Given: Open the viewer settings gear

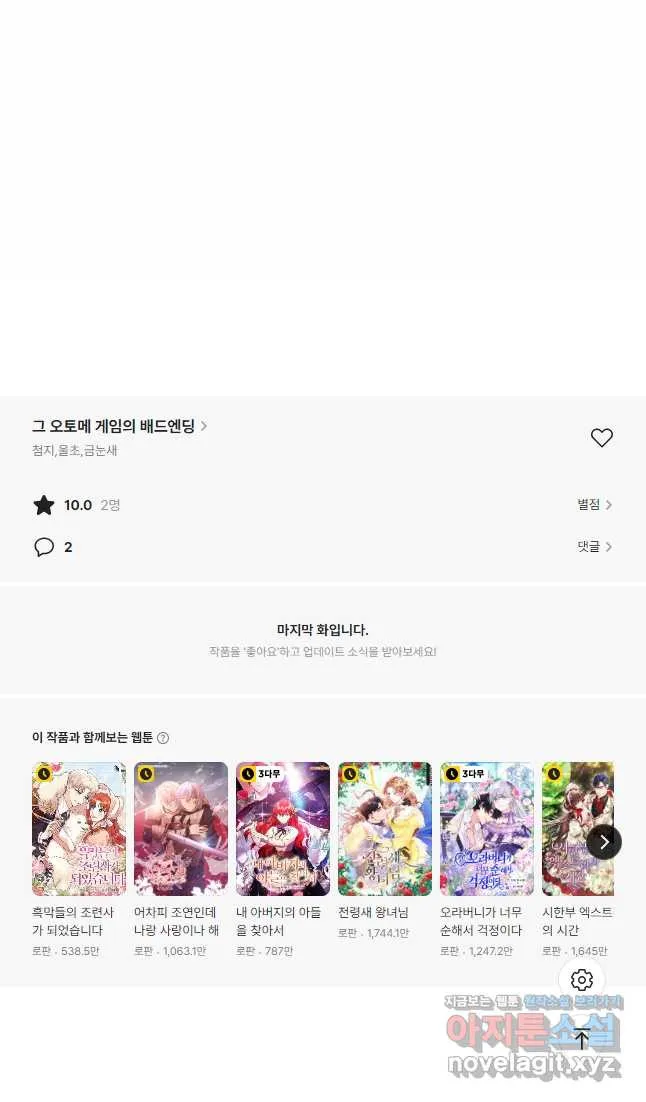Looking at the screenshot, I should pyautogui.click(x=582, y=980).
